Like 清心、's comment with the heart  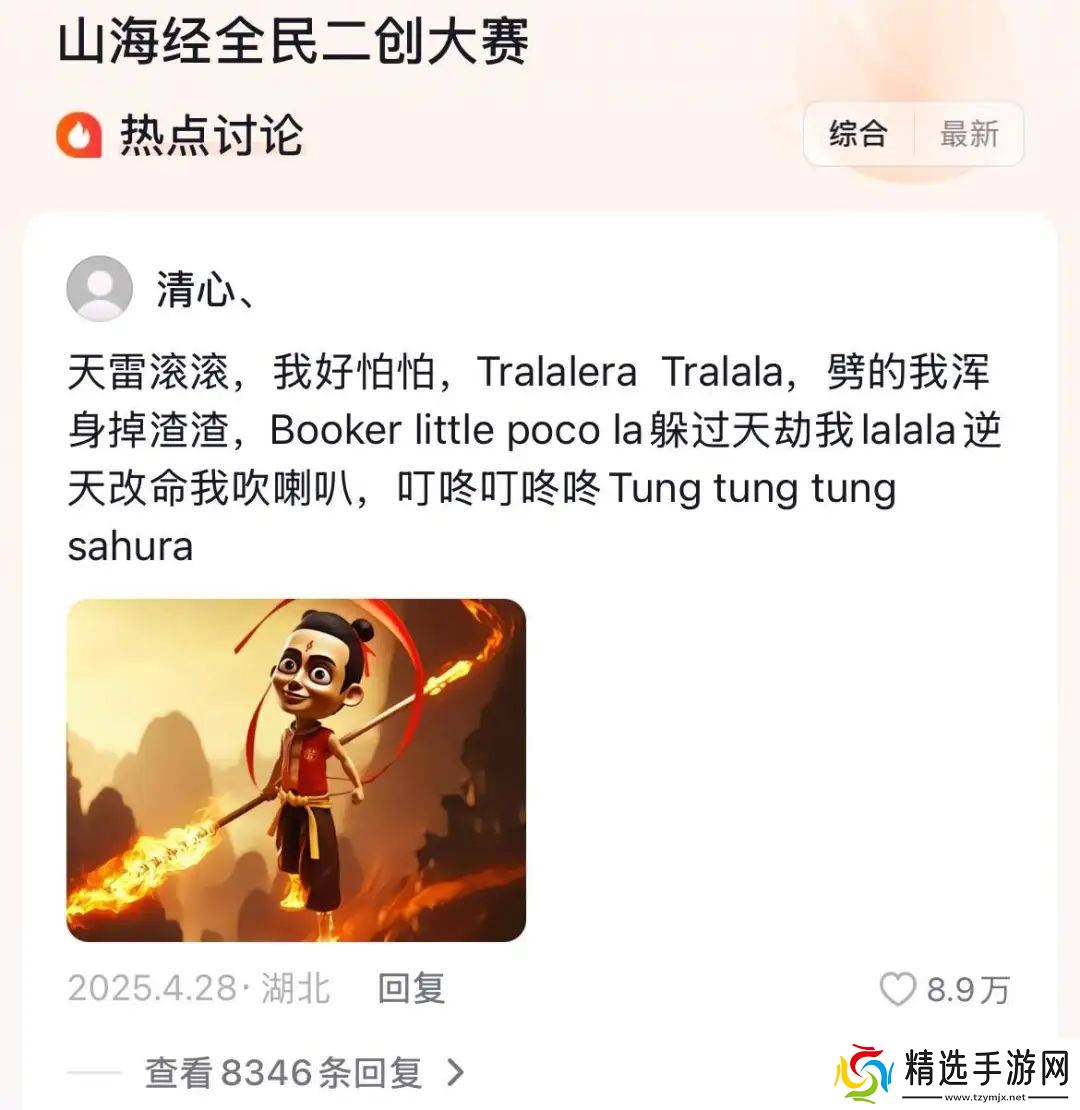pos(897,990)
